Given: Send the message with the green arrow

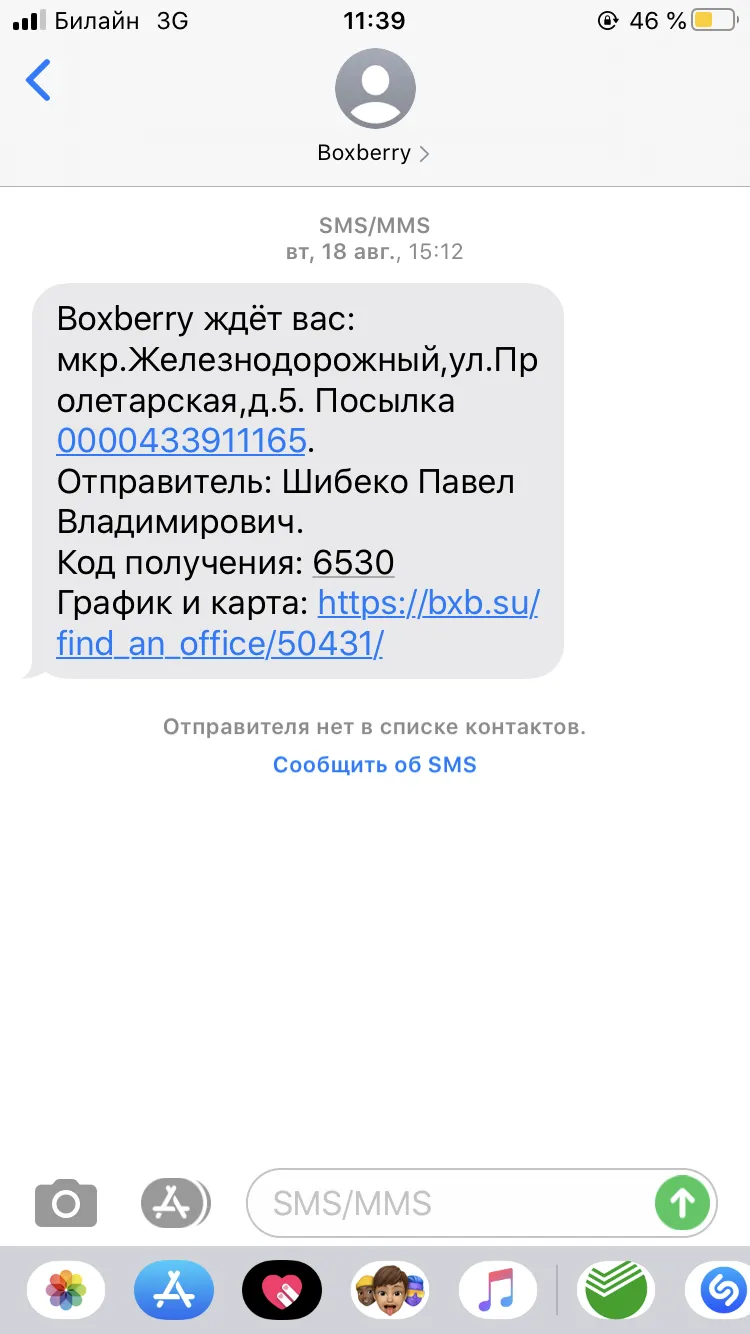Looking at the screenshot, I should pyautogui.click(x=682, y=1202).
